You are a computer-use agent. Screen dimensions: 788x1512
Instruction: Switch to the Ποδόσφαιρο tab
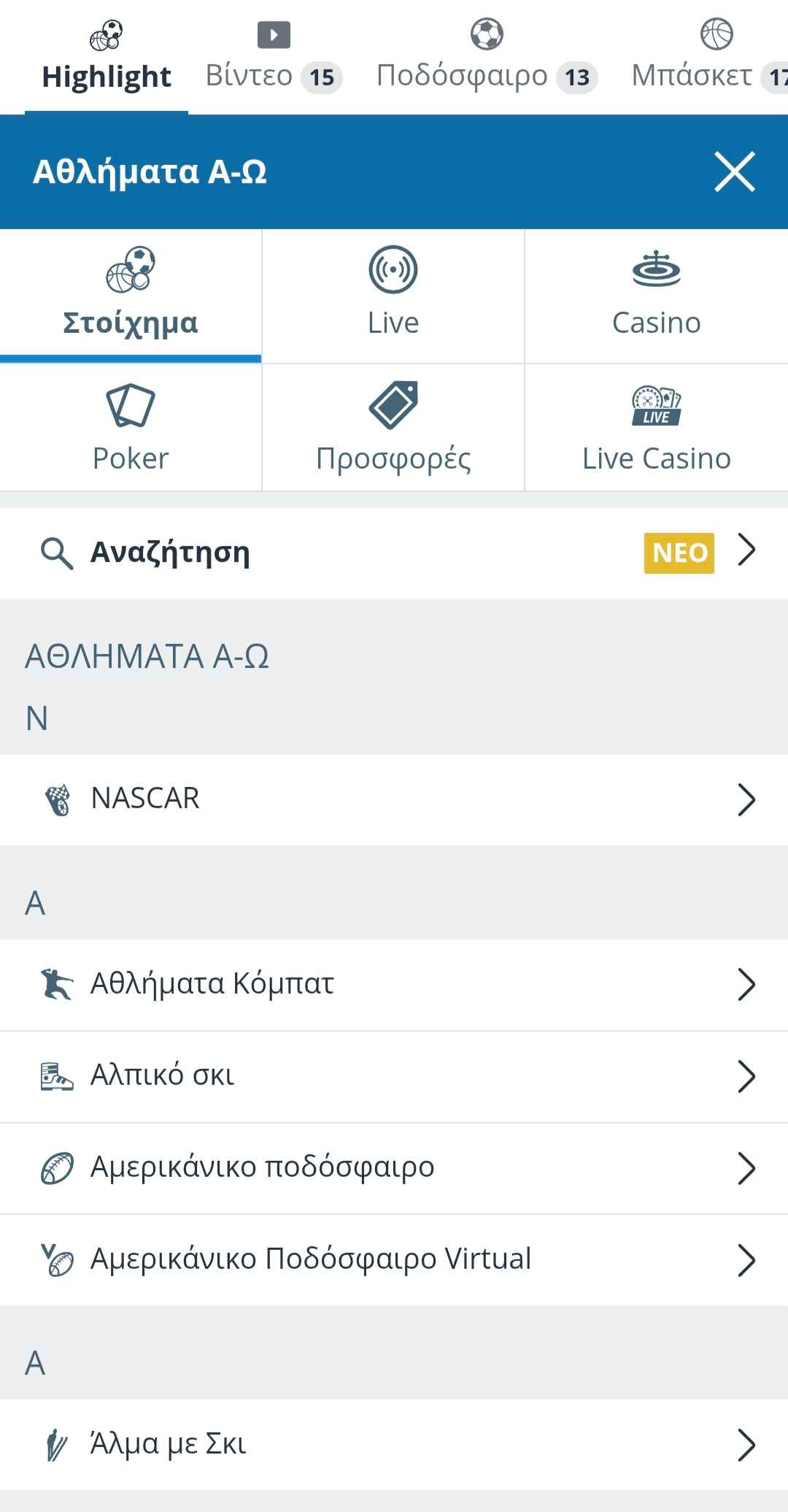click(487, 58)
